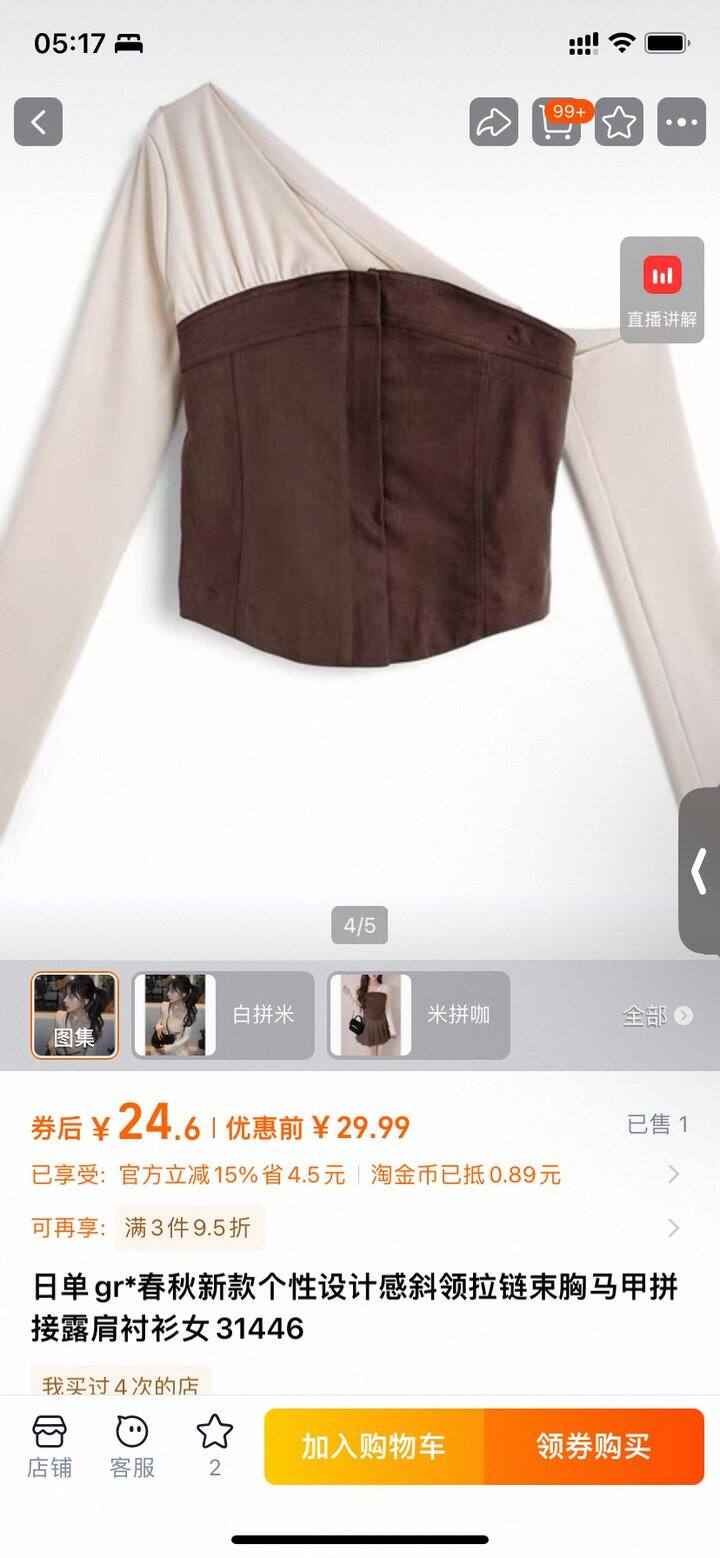Select the 图集 gallery thumbnail
Screen dimensions: 720x1558
point(75,1015)
